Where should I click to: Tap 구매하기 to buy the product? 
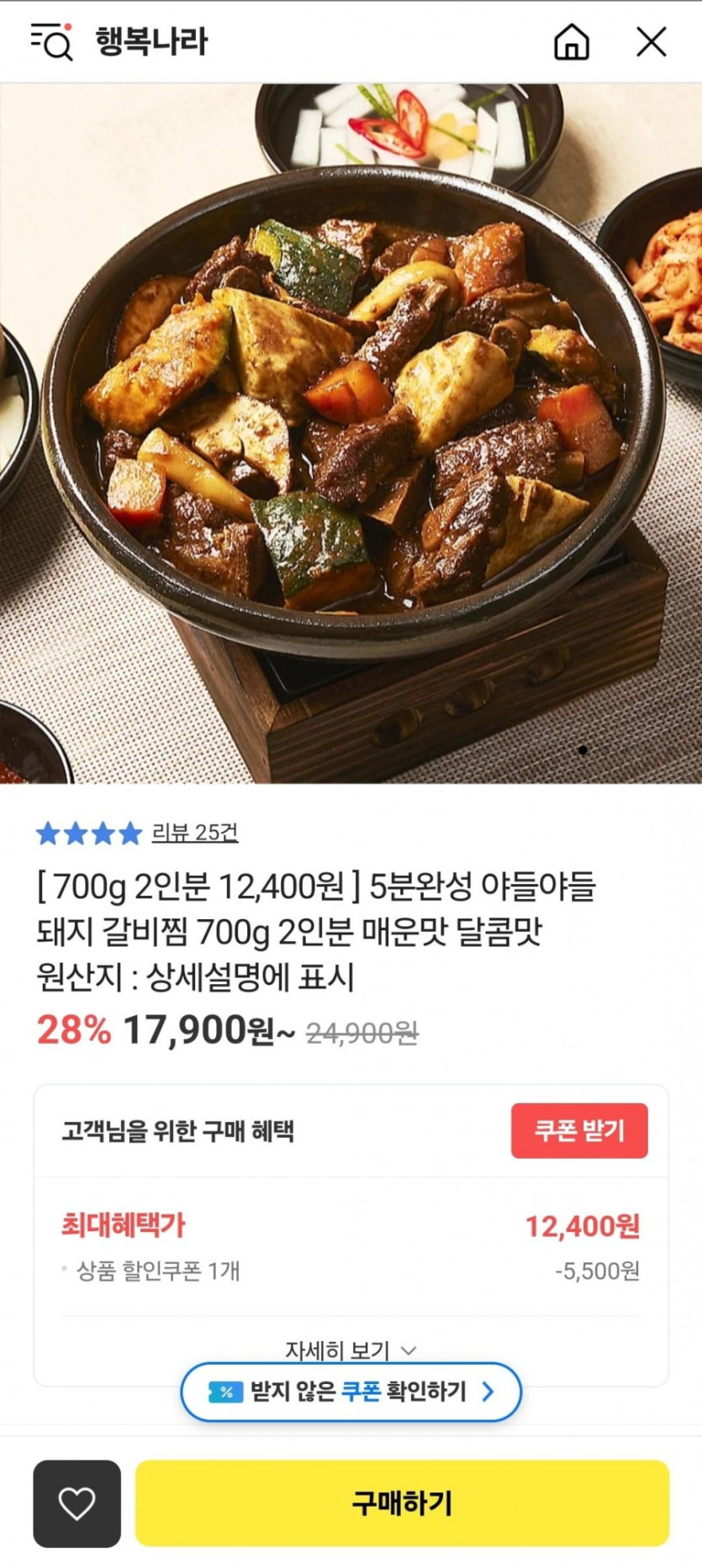(x=402, y=1503)
